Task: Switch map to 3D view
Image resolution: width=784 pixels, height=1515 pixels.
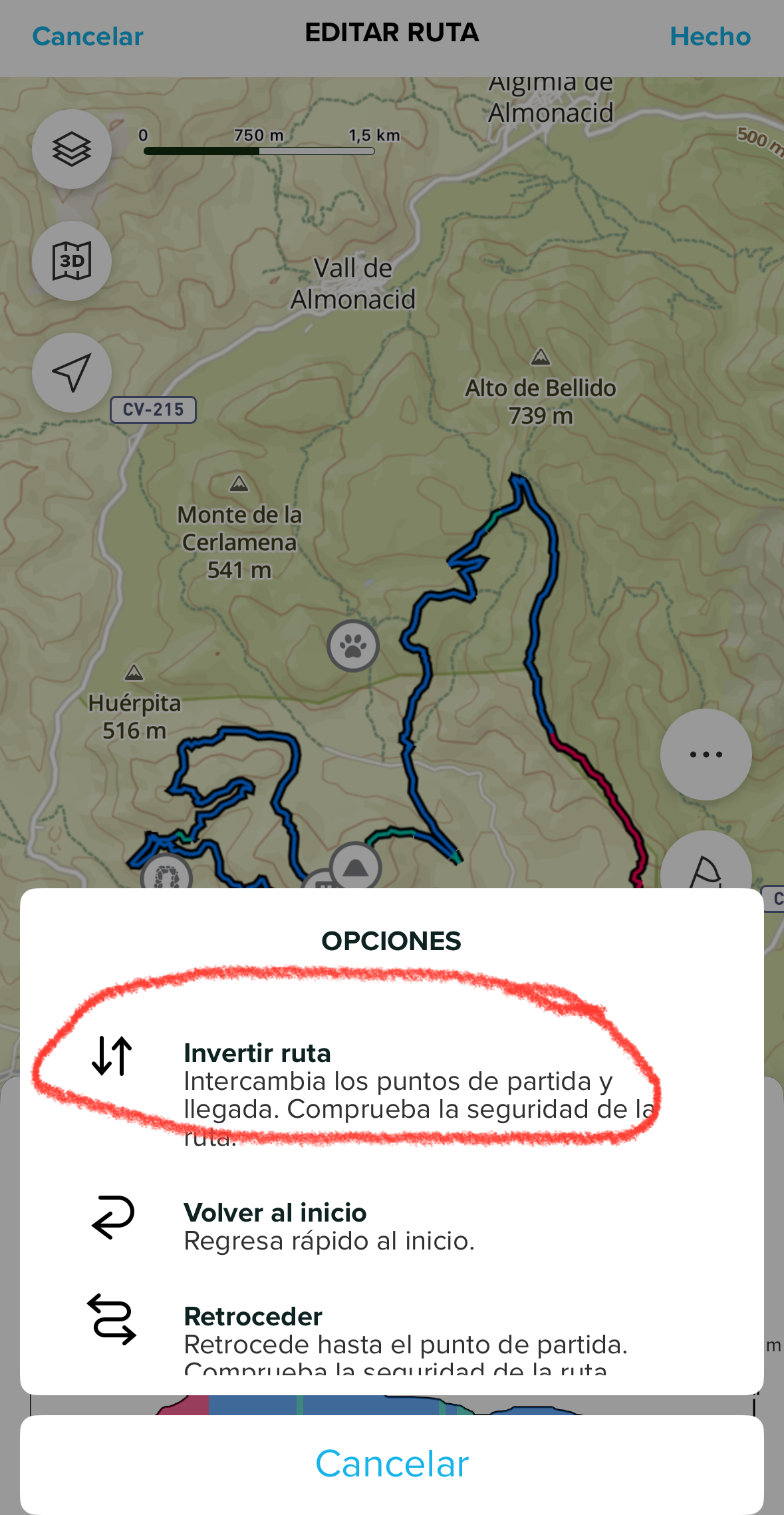Action: [x=72, y=261]
